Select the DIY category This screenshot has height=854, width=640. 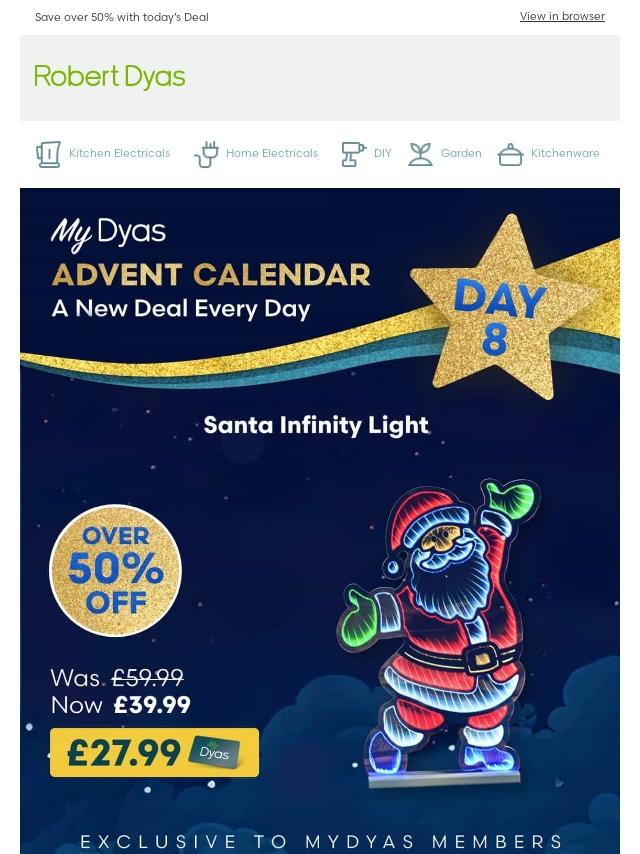[x=366, y=154]
